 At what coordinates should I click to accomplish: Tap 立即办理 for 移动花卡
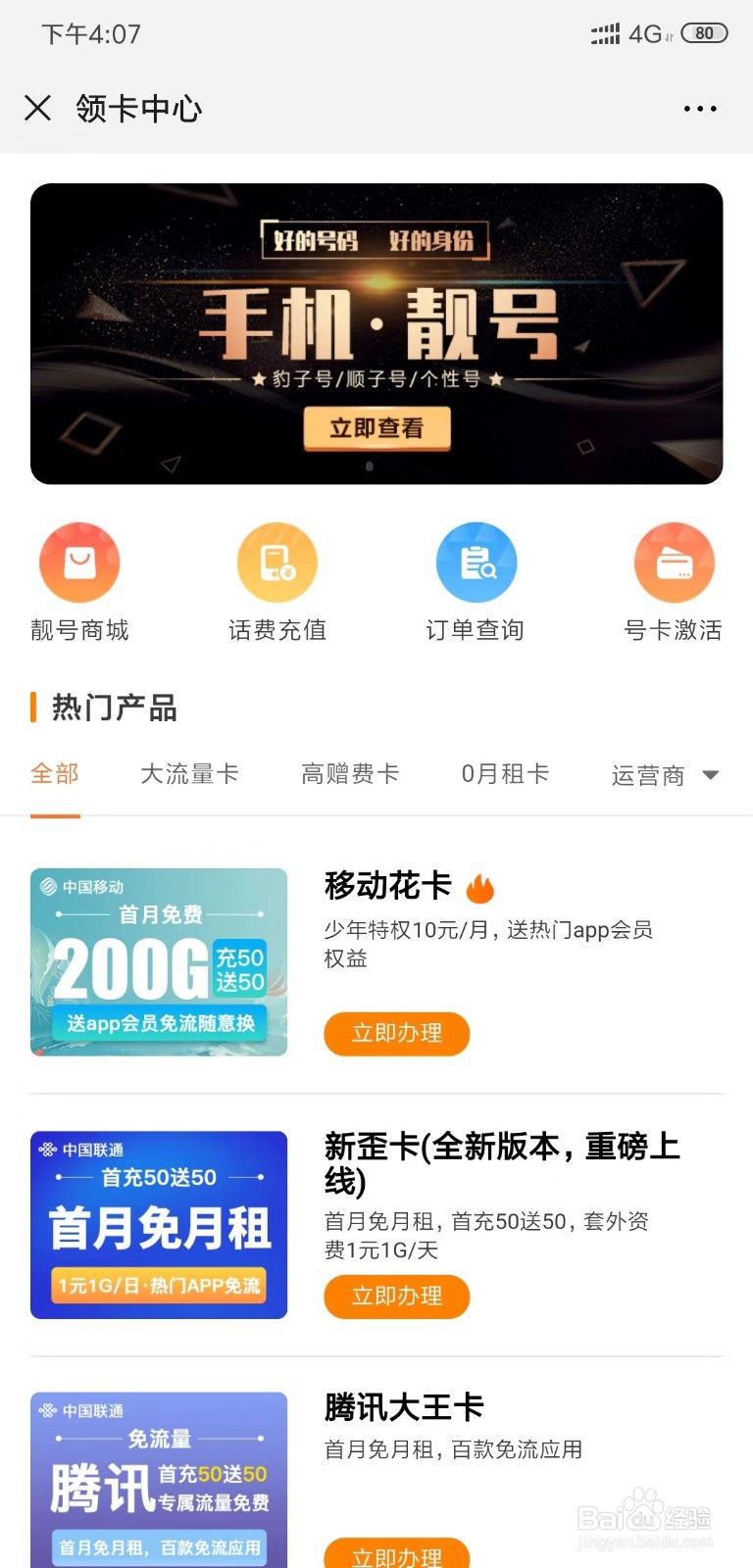396,1034
